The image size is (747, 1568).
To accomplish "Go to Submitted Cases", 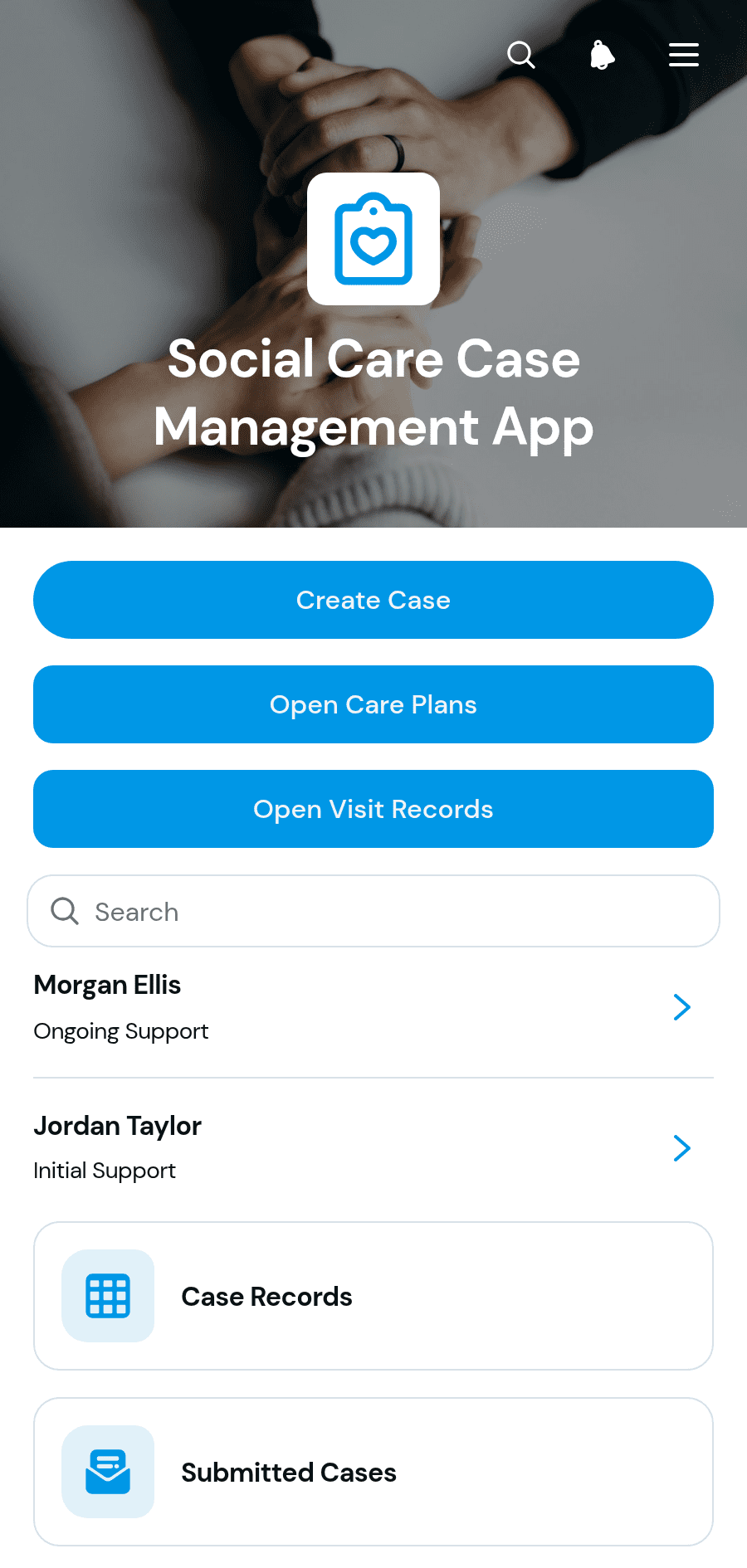I will pyautogui.click(x=373, y=1472).
